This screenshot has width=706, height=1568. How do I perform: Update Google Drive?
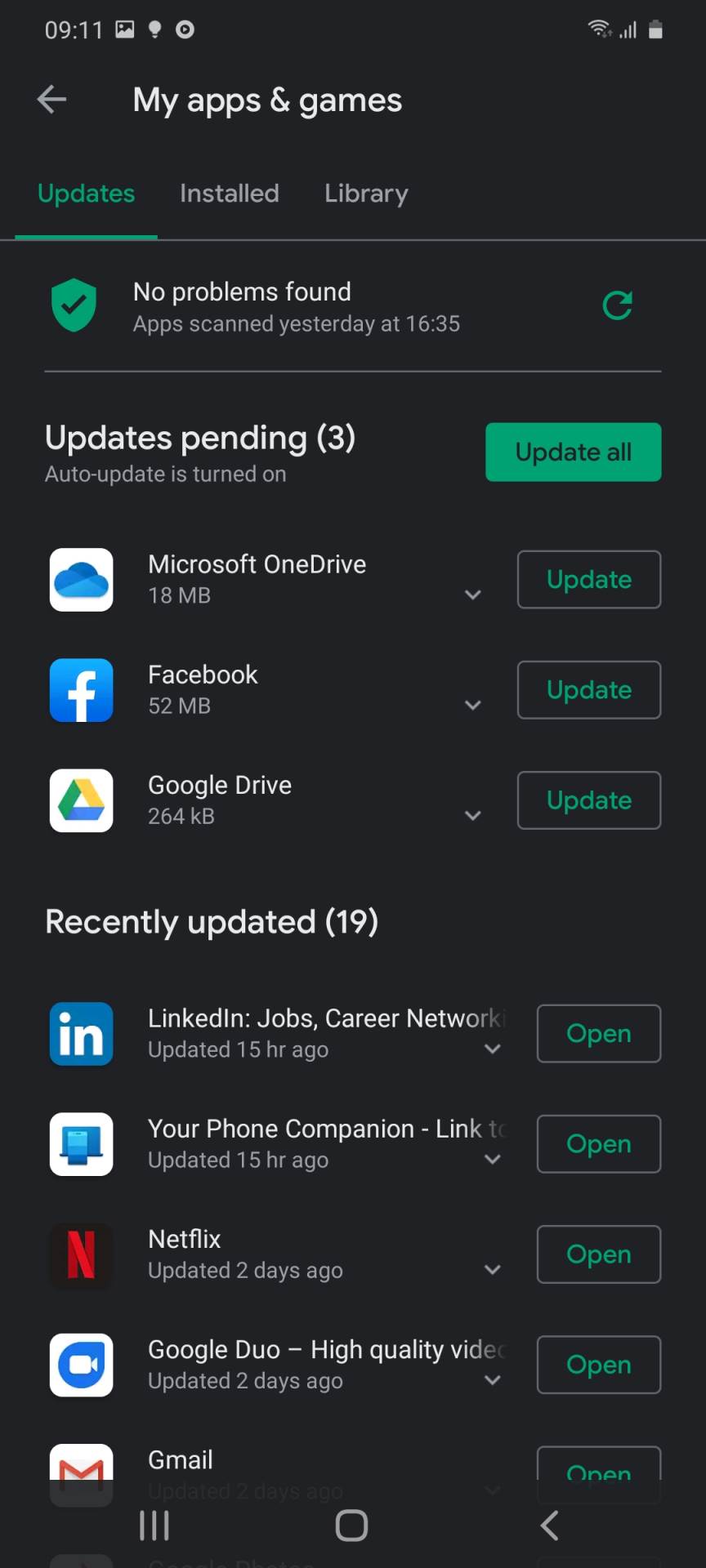[x=588, y=800]
